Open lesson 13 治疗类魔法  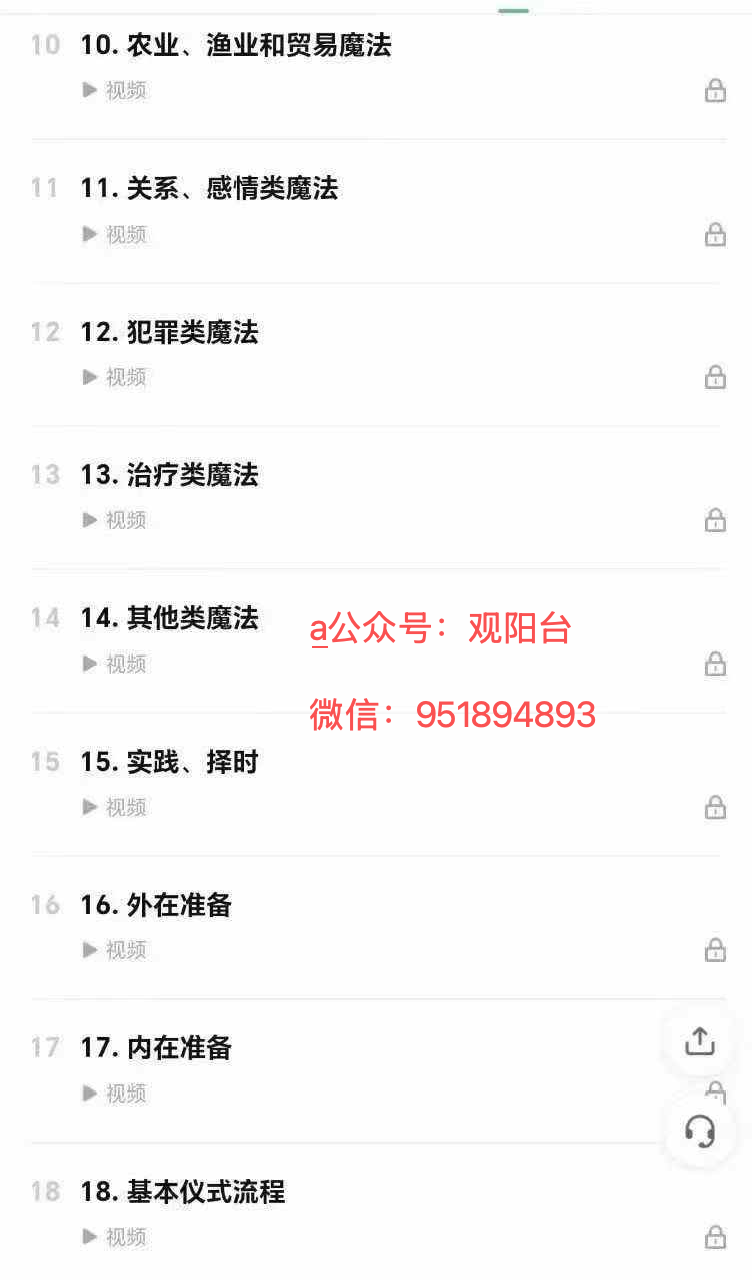coord(170,475)
